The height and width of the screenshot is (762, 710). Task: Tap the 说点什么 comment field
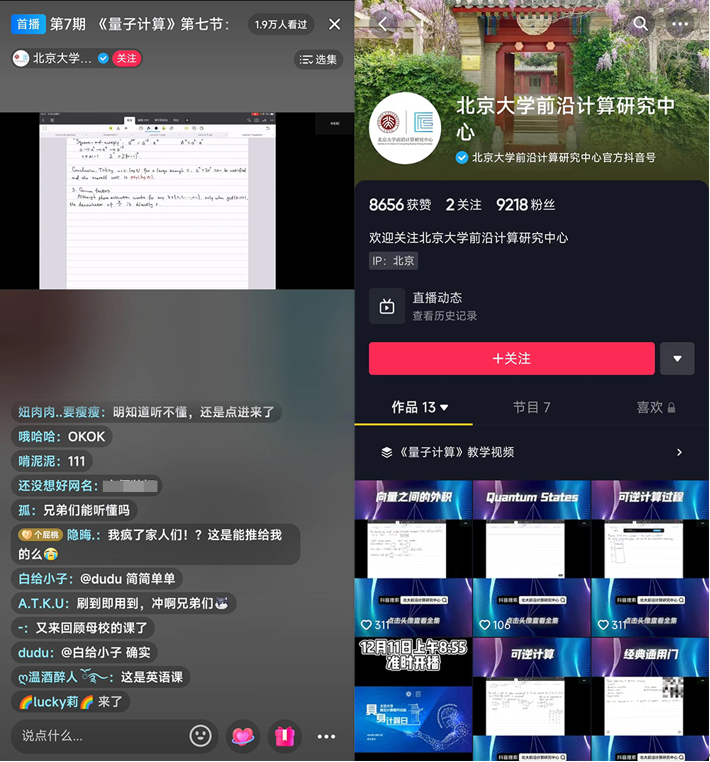[x=95, y=736]
